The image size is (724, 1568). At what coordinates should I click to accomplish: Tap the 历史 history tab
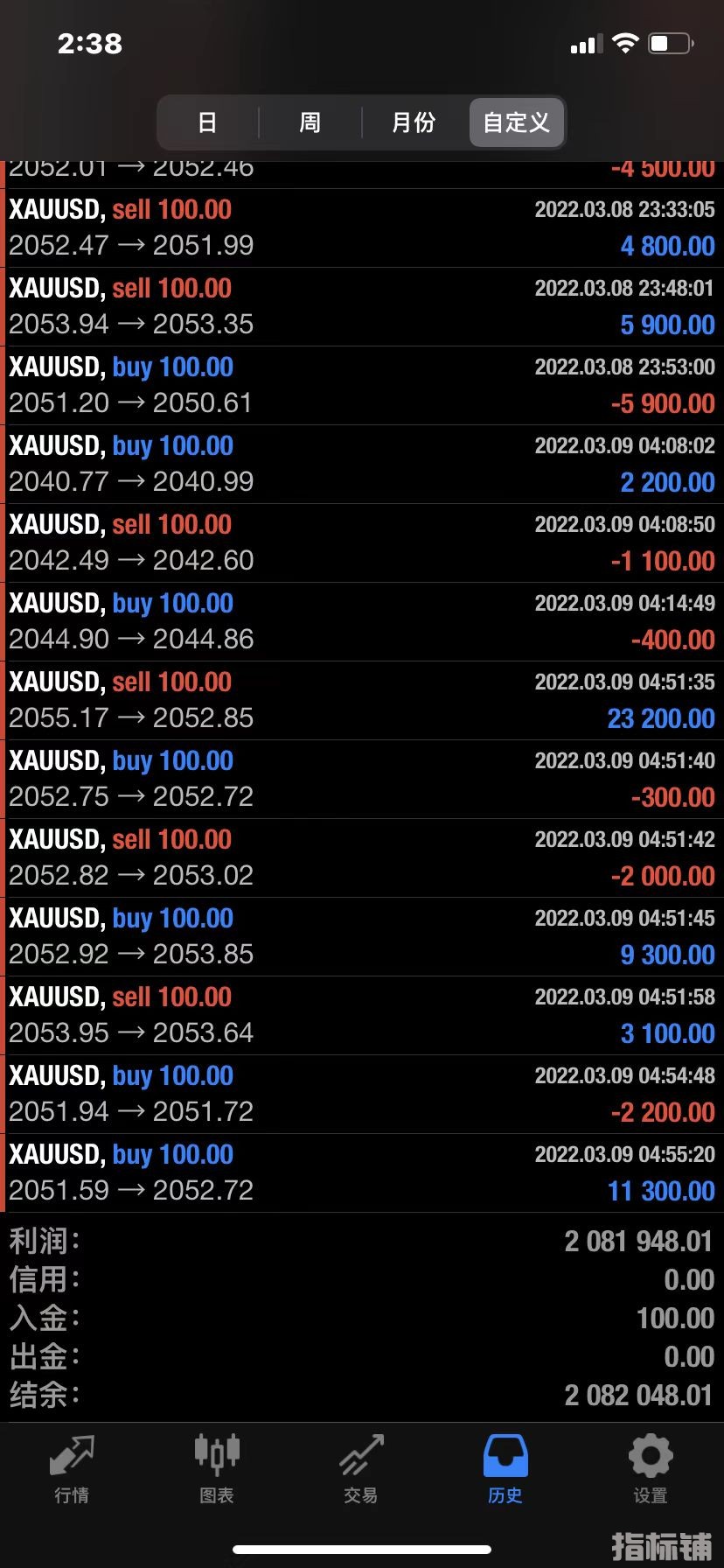pyautogui.click(x=505, y=1470)
